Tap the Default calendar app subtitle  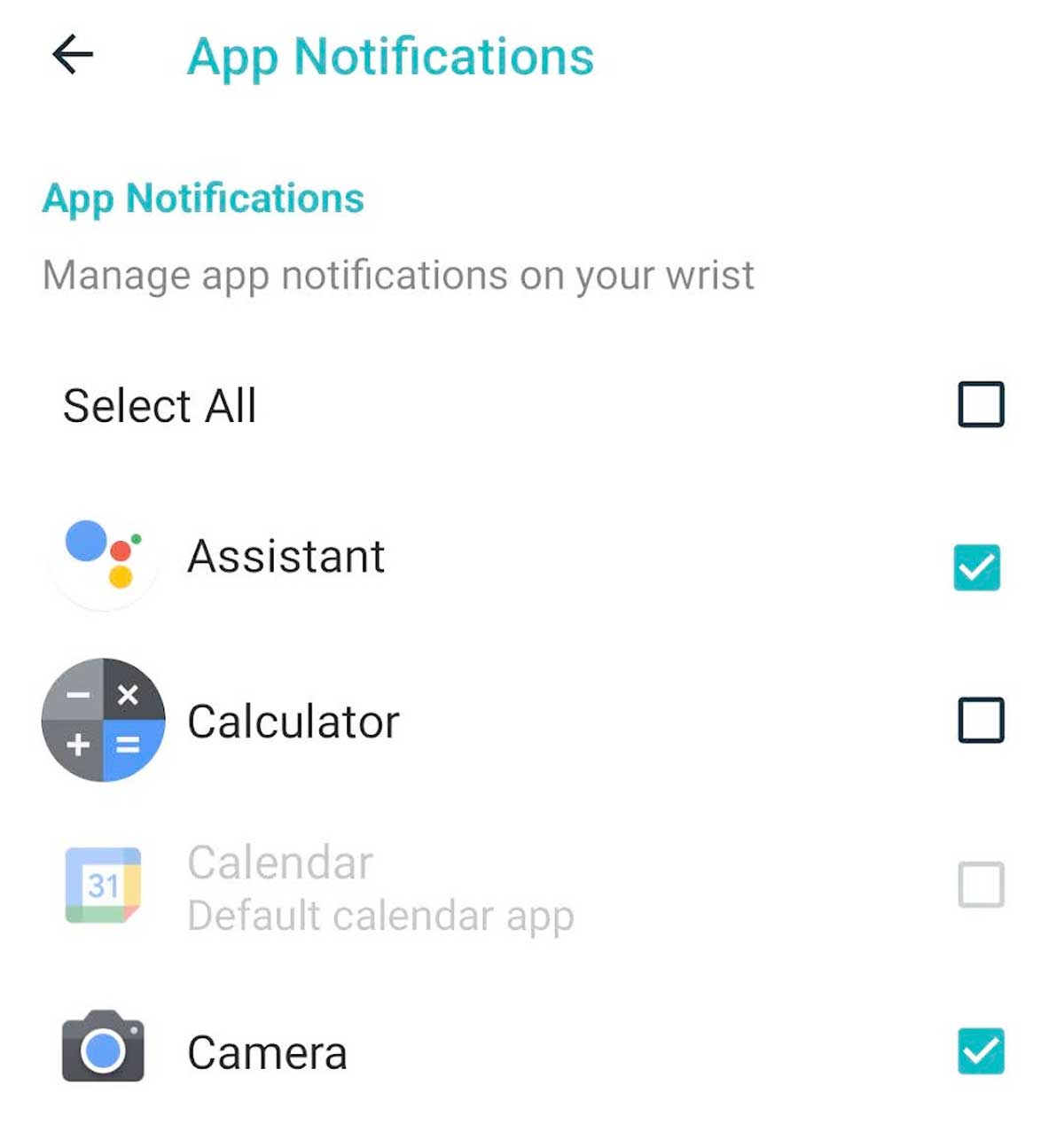point(380,917)
